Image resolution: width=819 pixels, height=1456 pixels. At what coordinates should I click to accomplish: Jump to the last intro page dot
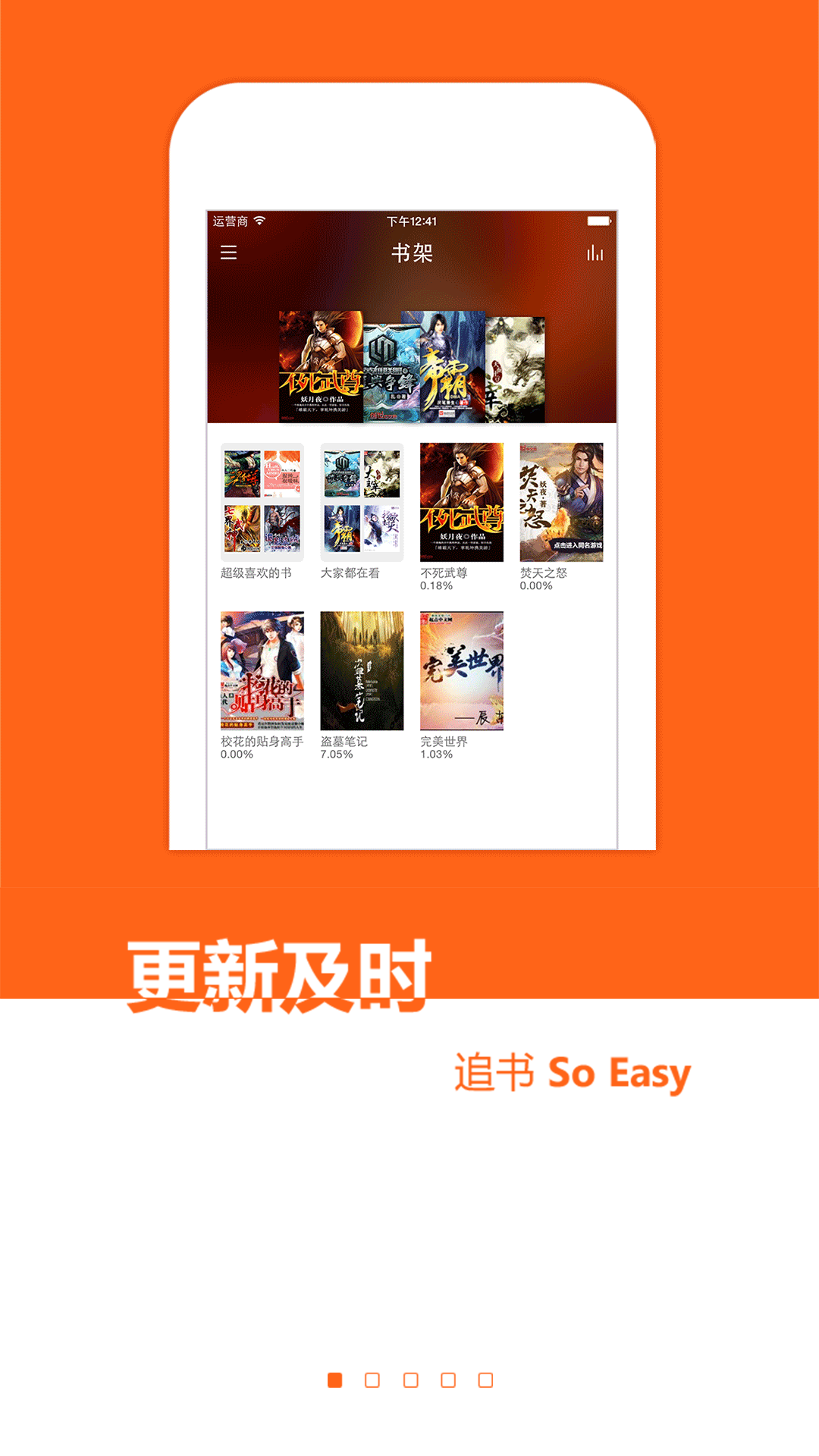pos(486,1380)
